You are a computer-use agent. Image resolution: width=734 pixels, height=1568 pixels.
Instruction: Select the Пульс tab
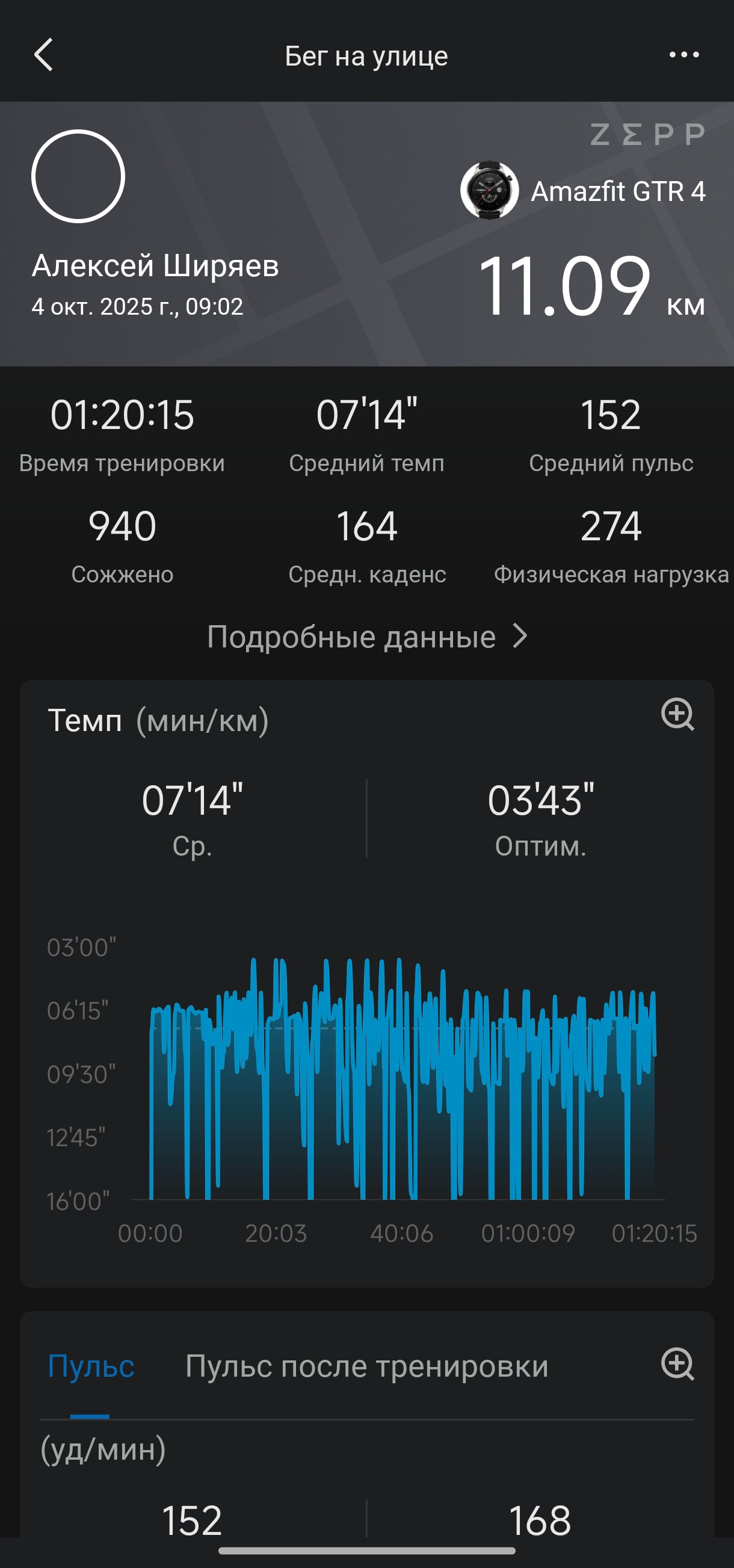[x=91, y=1366]
